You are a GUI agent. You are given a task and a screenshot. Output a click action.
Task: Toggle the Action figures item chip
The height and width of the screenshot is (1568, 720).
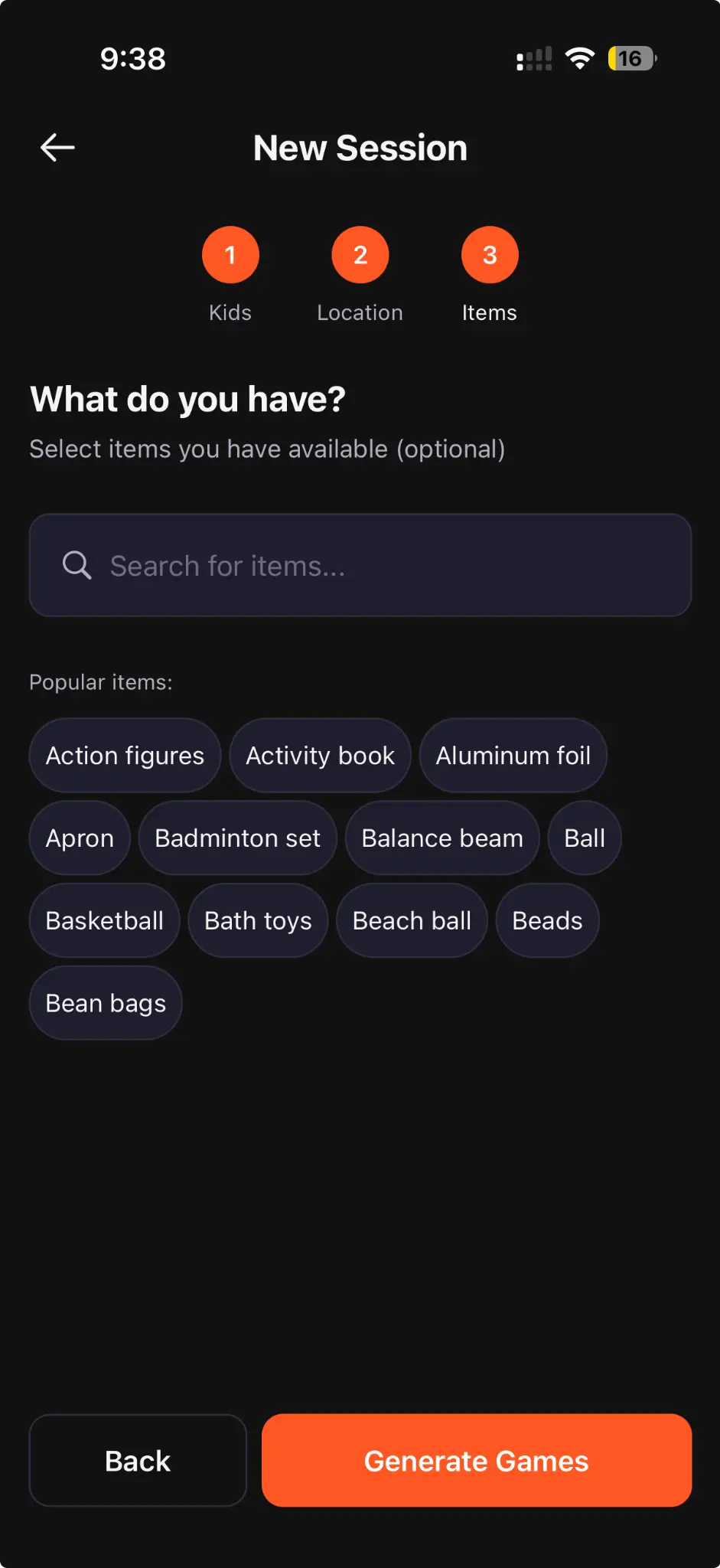click(124, 755)
